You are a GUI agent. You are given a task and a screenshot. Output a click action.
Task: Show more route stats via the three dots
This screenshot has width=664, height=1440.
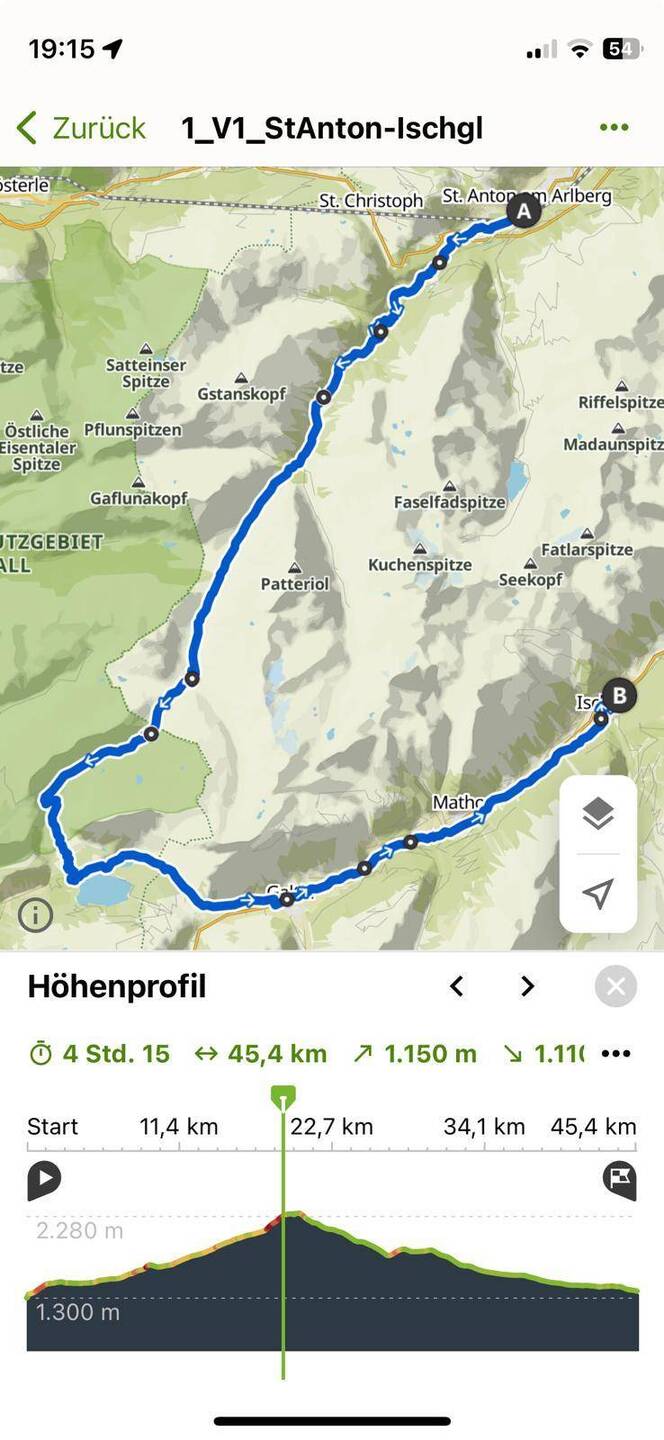click(616, 1054)
